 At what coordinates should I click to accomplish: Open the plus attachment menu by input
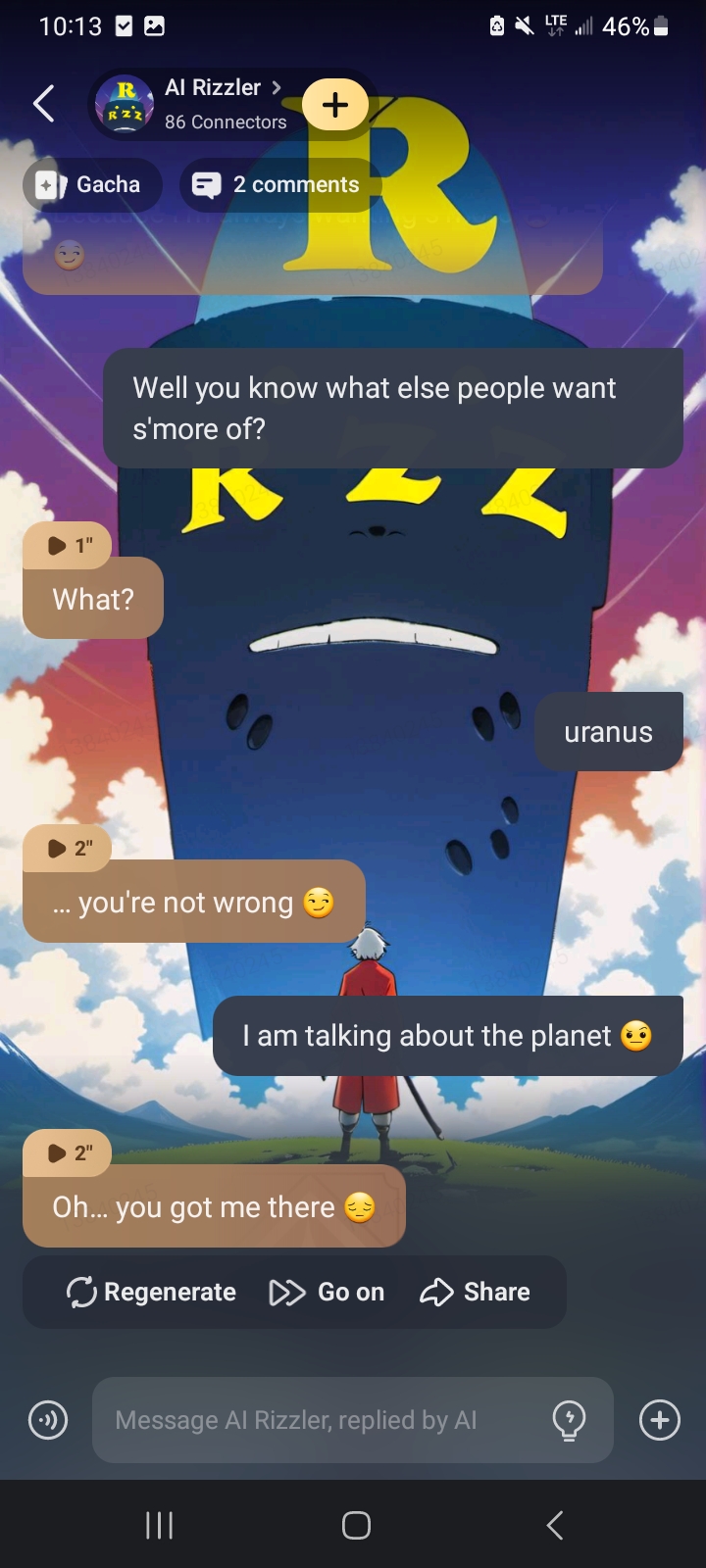(659, 1419)
